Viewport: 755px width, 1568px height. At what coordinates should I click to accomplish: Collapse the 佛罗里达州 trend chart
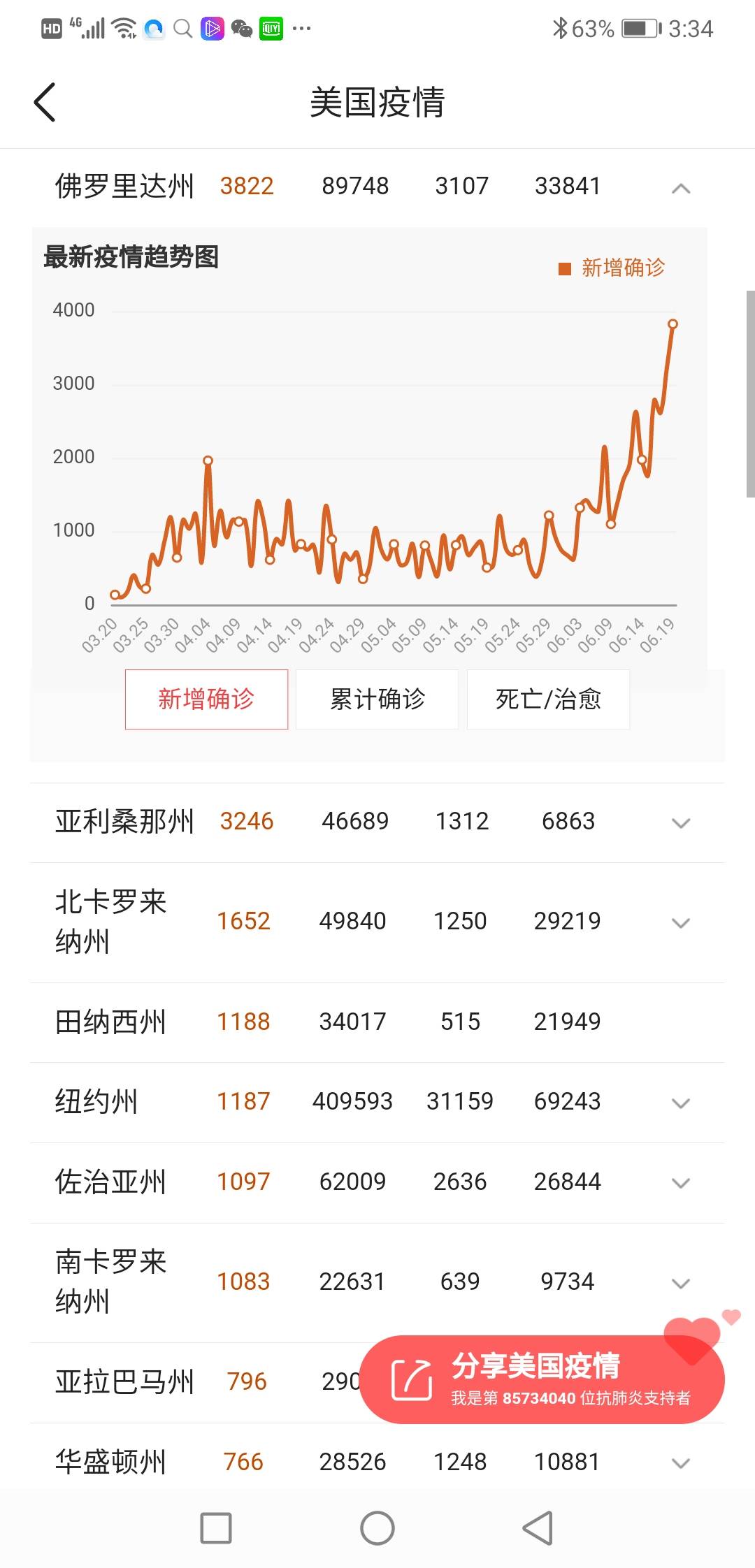click(x=680, y=188)
